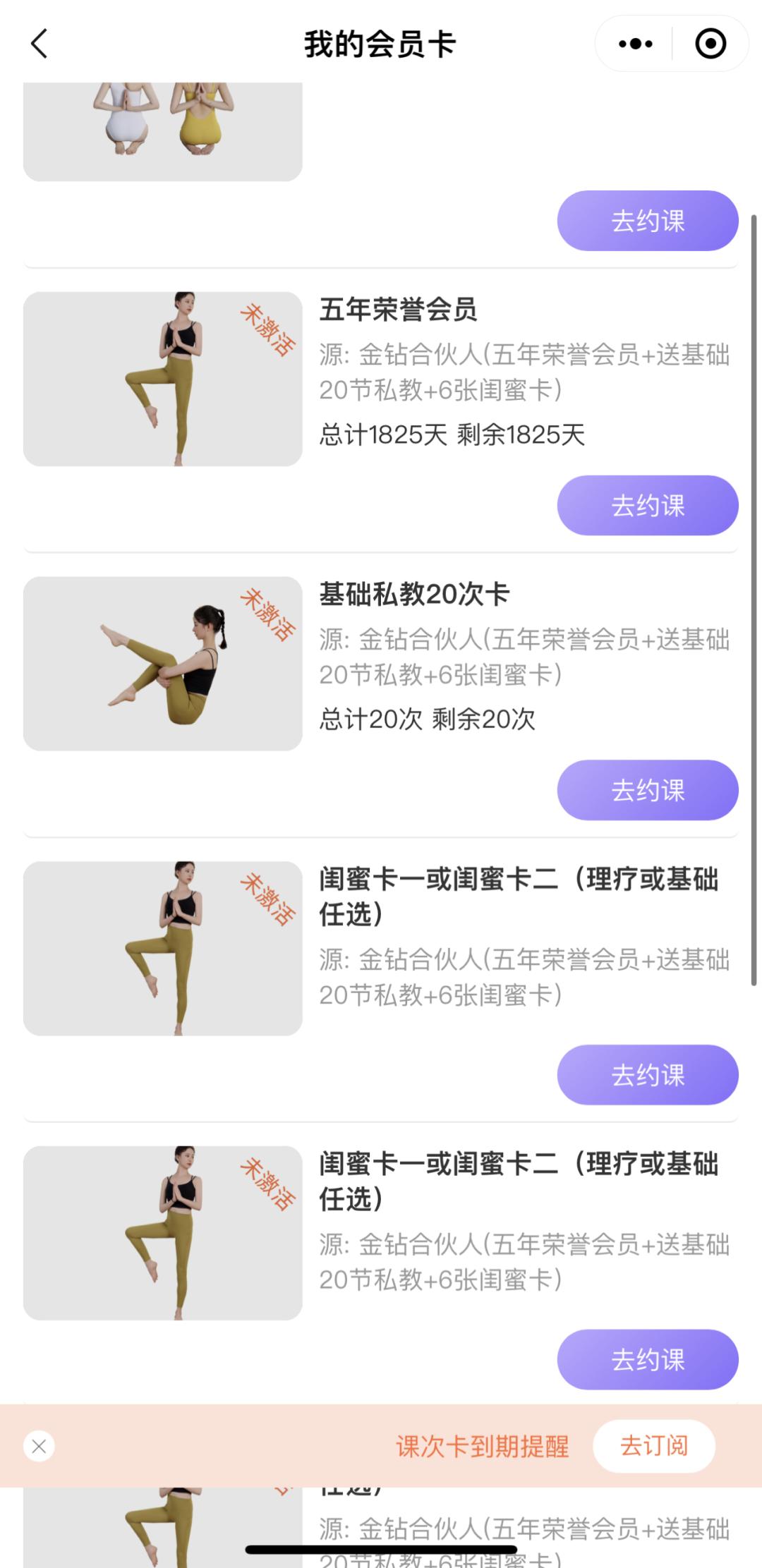762x1568 pixels.
Task: Open the 五年荣誉会员 card thumbnail image
Action: 162,378
